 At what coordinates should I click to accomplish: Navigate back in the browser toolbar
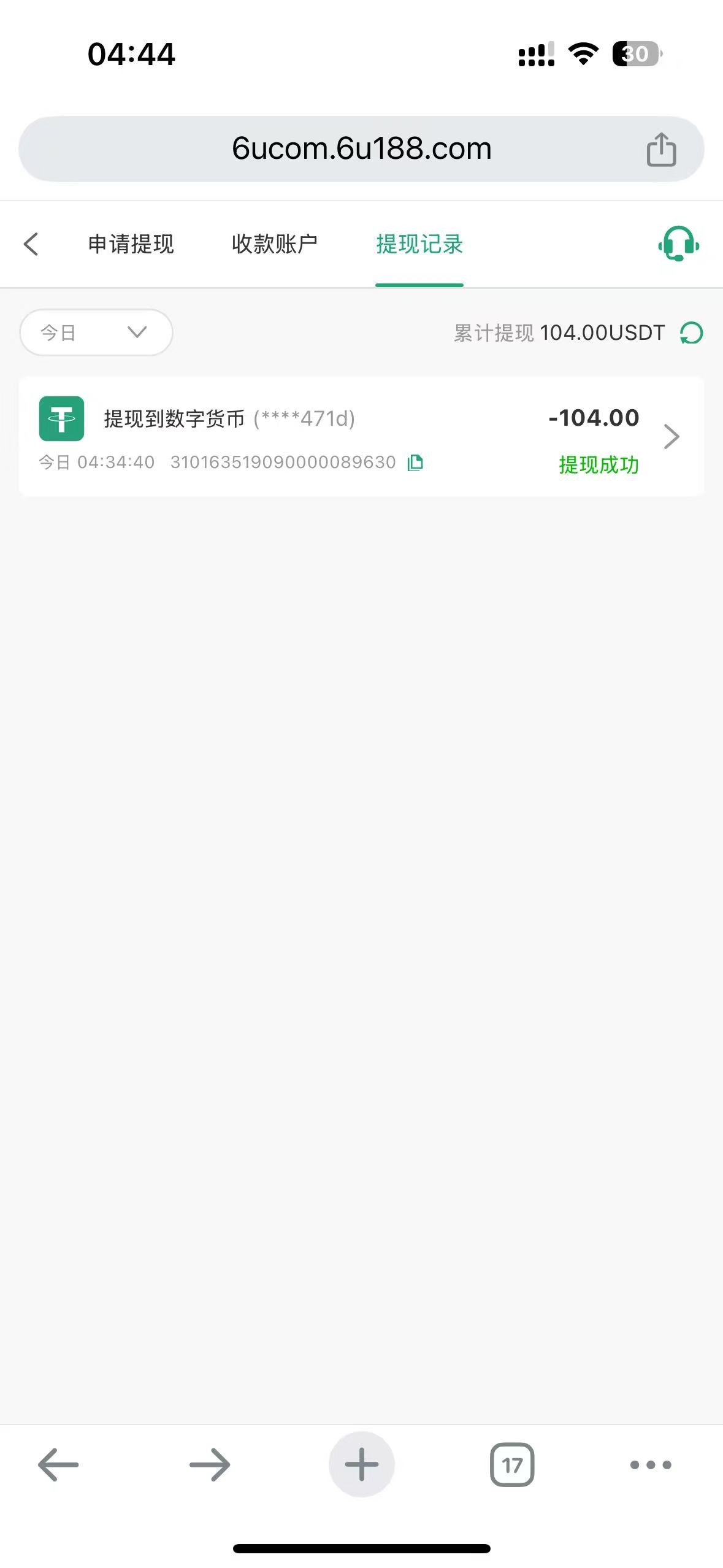click(x=58, y=1465)
